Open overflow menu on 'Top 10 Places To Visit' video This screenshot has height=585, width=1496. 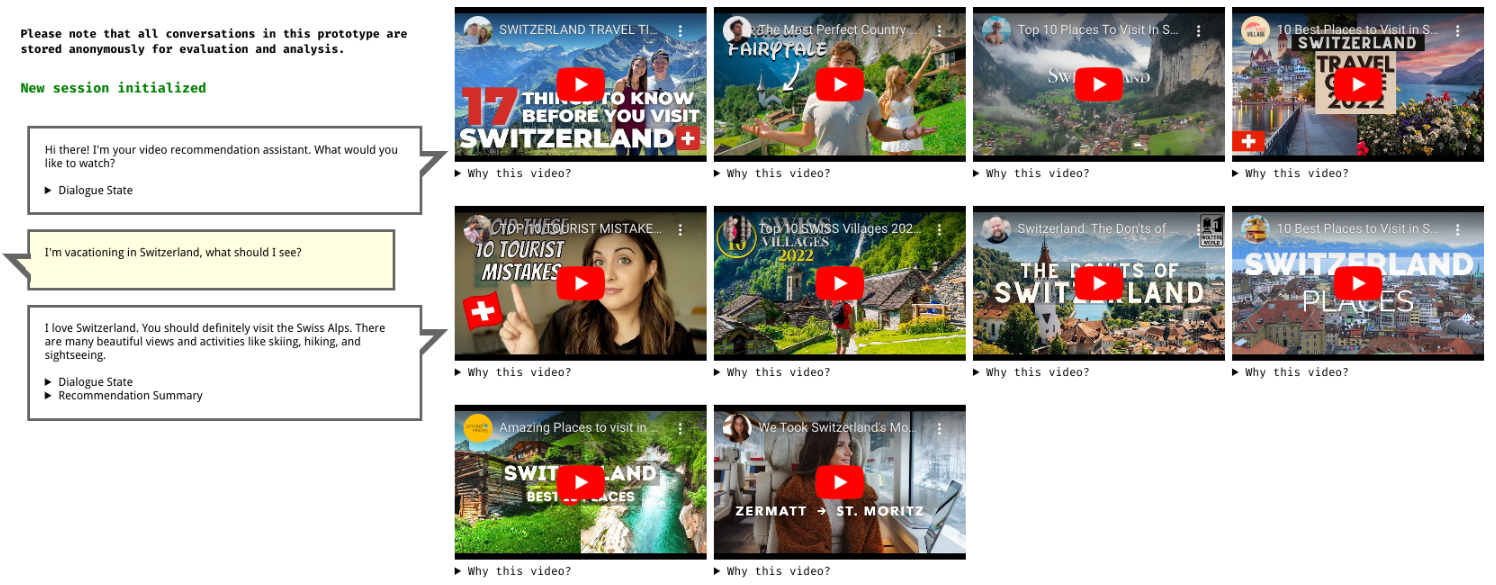pos(1198,31)
